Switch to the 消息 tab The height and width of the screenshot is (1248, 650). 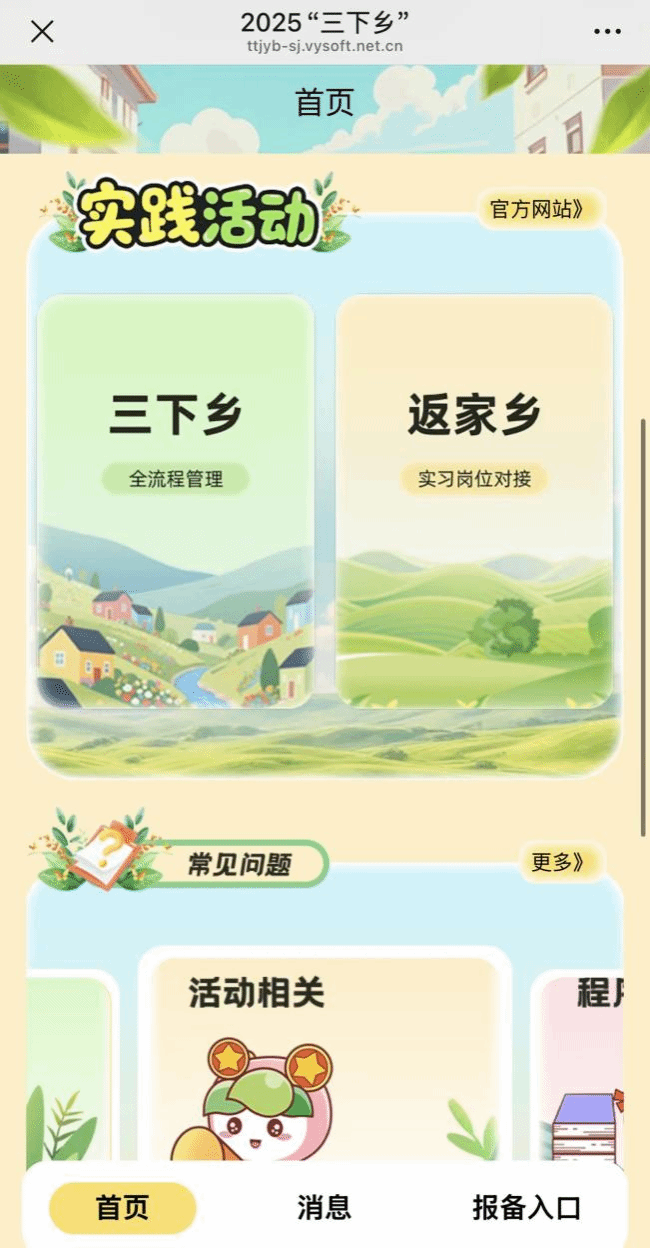(x=324, y=1208)
